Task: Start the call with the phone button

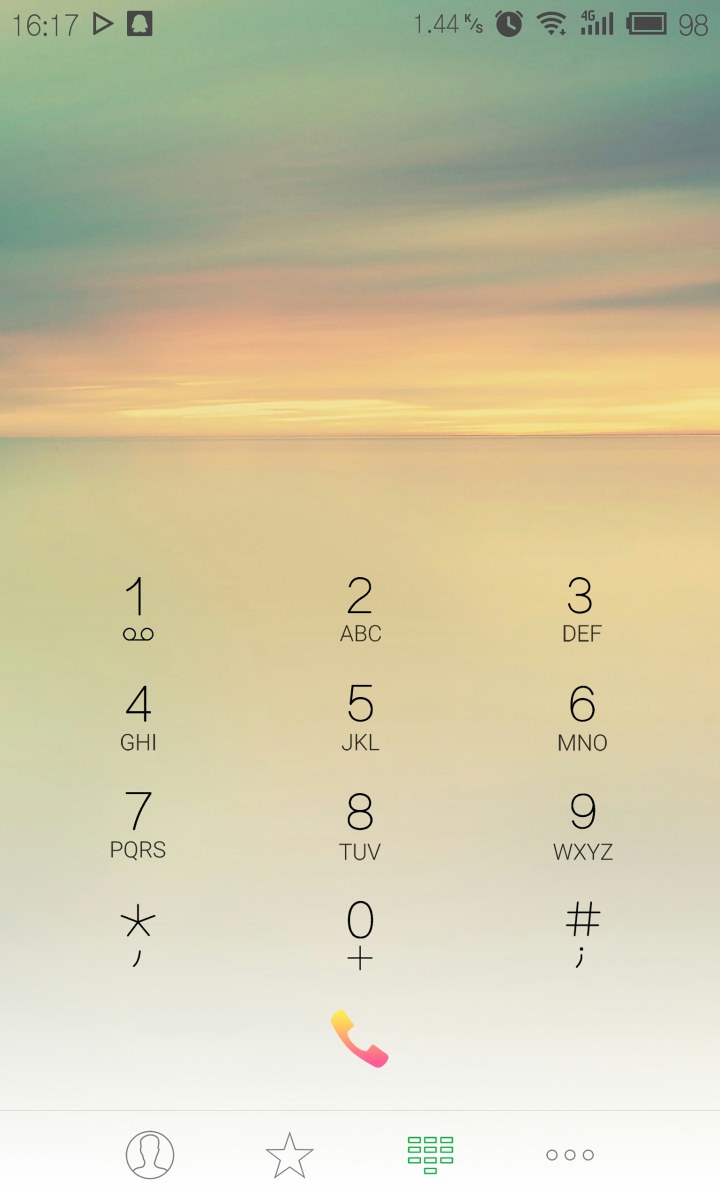Action: [360, 1039]
